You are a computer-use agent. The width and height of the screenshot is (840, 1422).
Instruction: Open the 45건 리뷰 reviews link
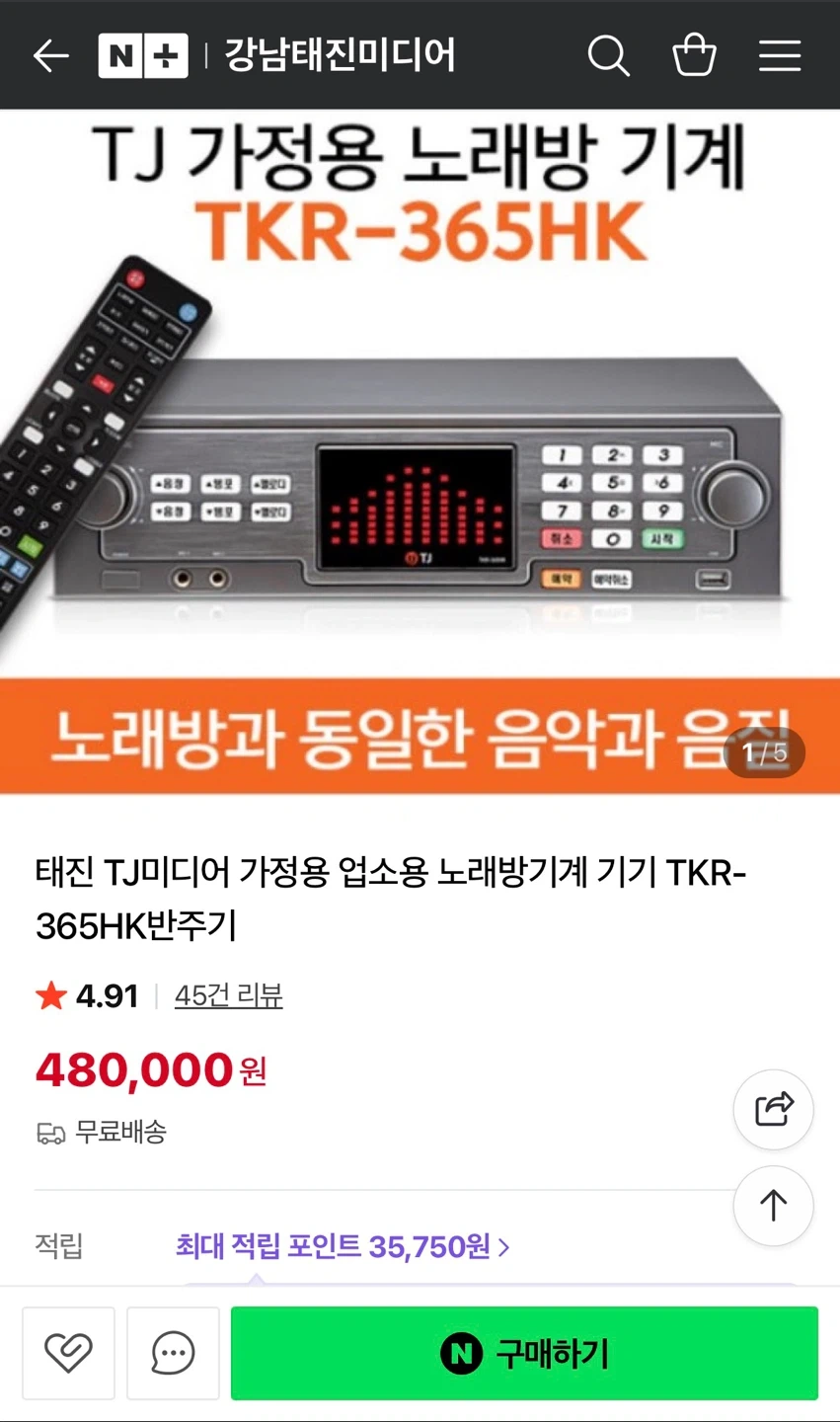click(x=229, y=995)
